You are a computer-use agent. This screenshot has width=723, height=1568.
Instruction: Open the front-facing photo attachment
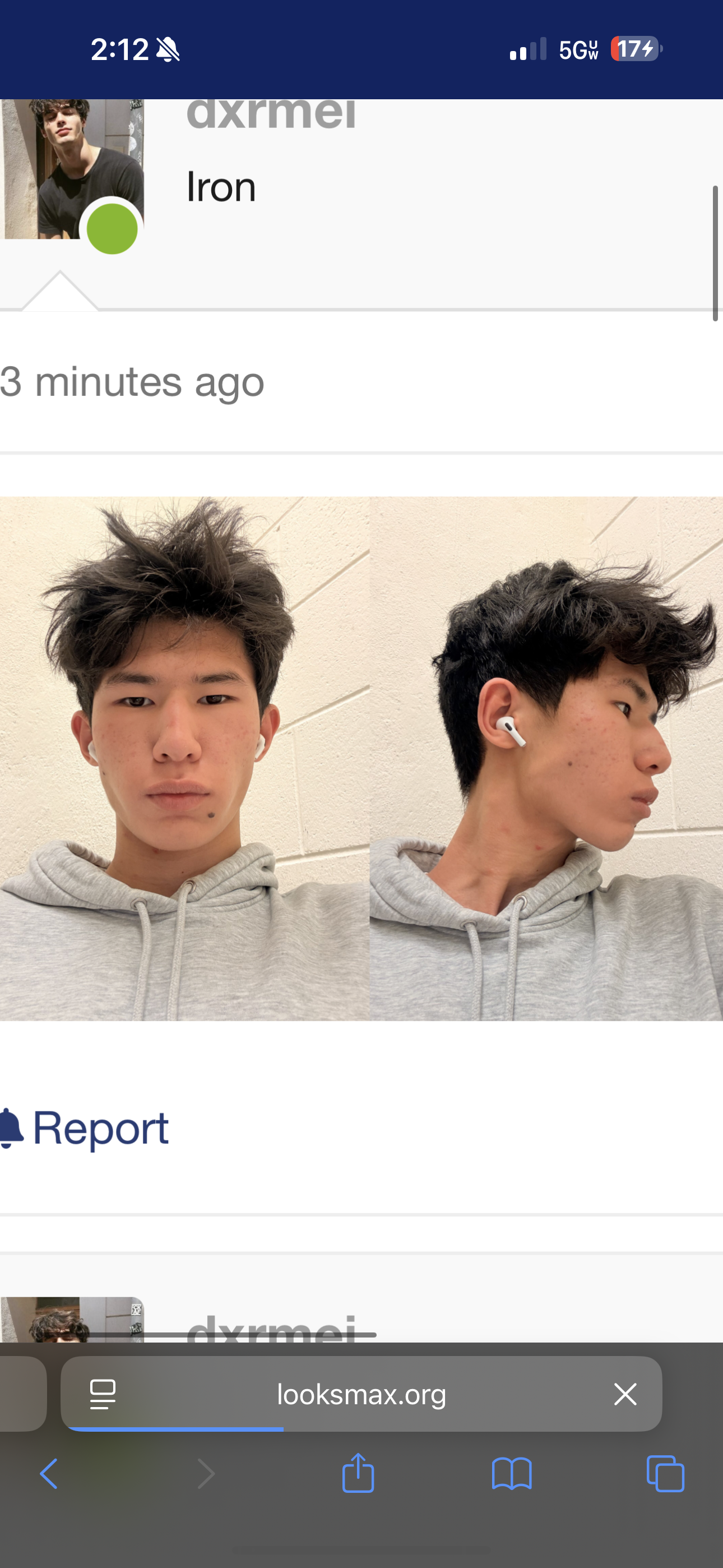click(x=184, y=758)
